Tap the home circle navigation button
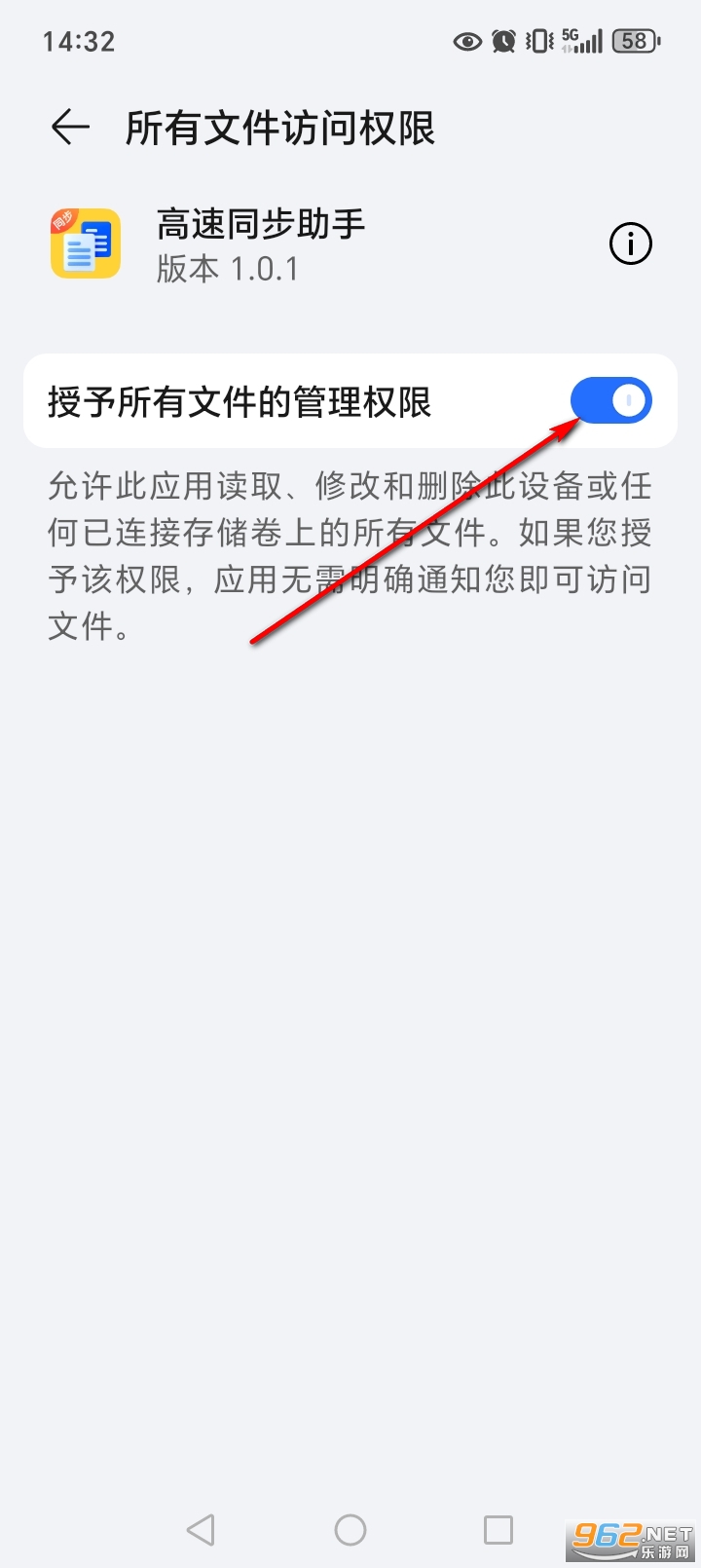 pyautogui.click(x=350, y=1530)
